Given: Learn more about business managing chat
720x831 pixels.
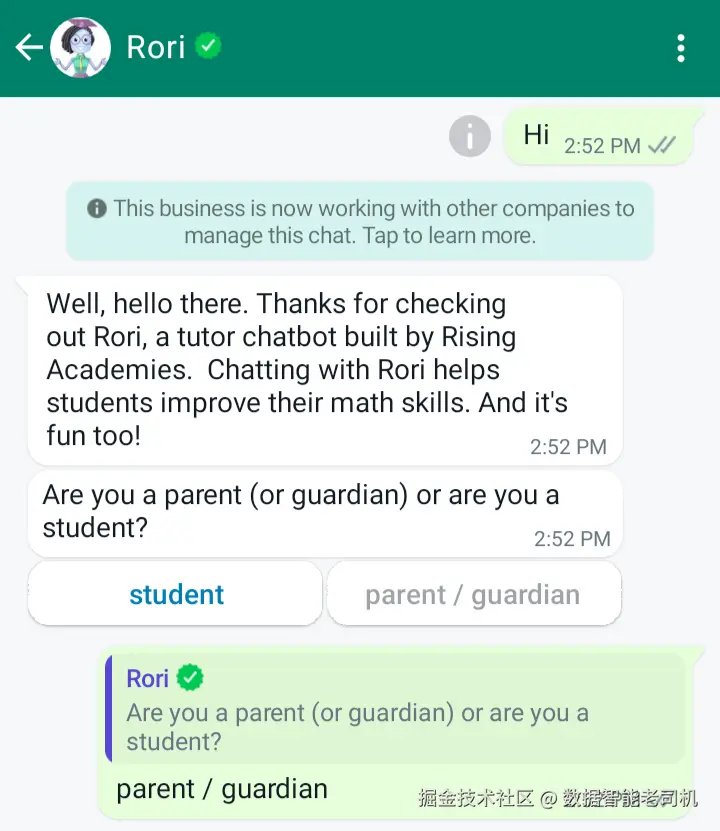Looking at the screenshot, I should (360, 222).
